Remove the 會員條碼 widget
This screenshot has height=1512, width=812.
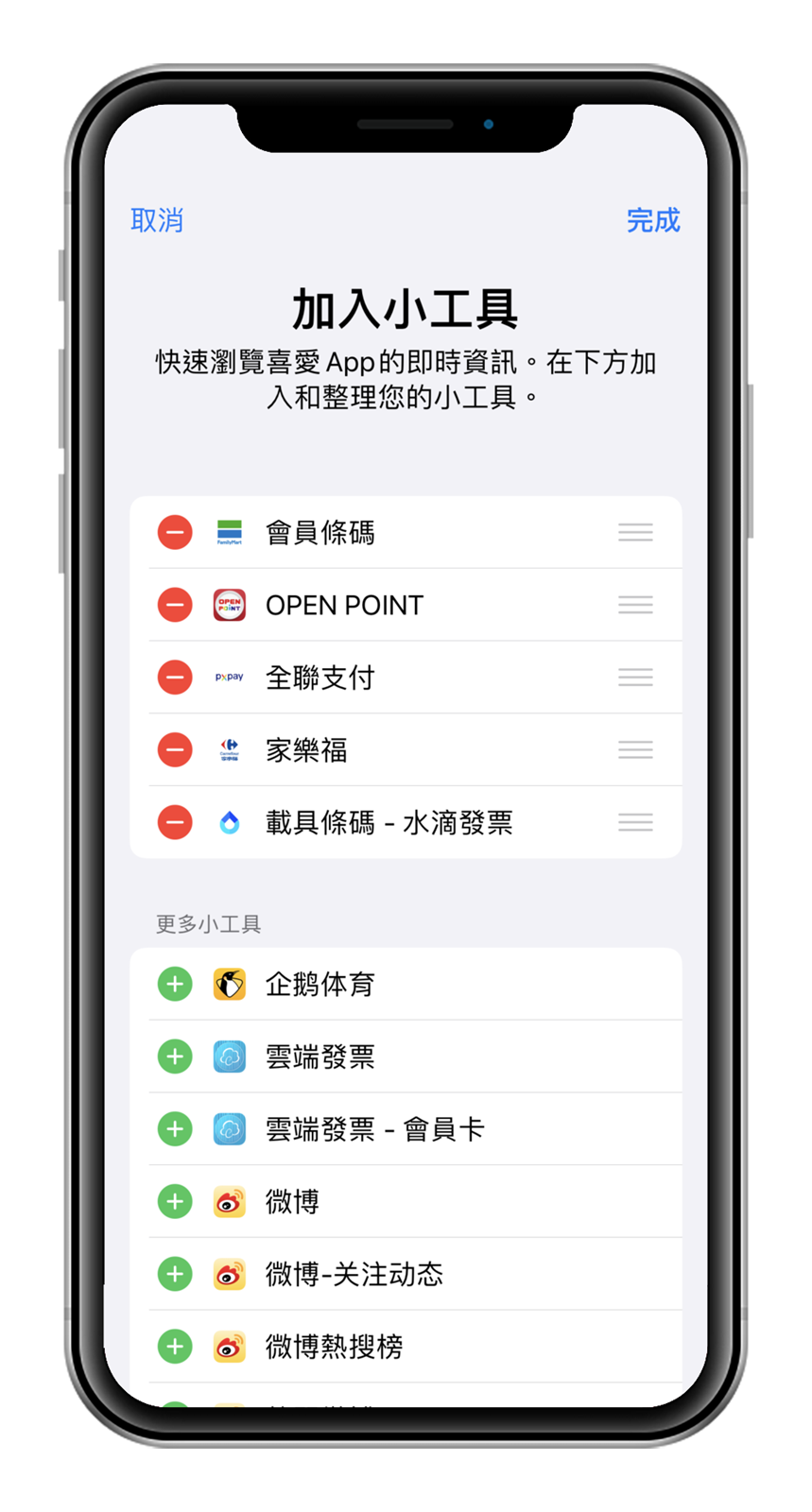(175, 532)
